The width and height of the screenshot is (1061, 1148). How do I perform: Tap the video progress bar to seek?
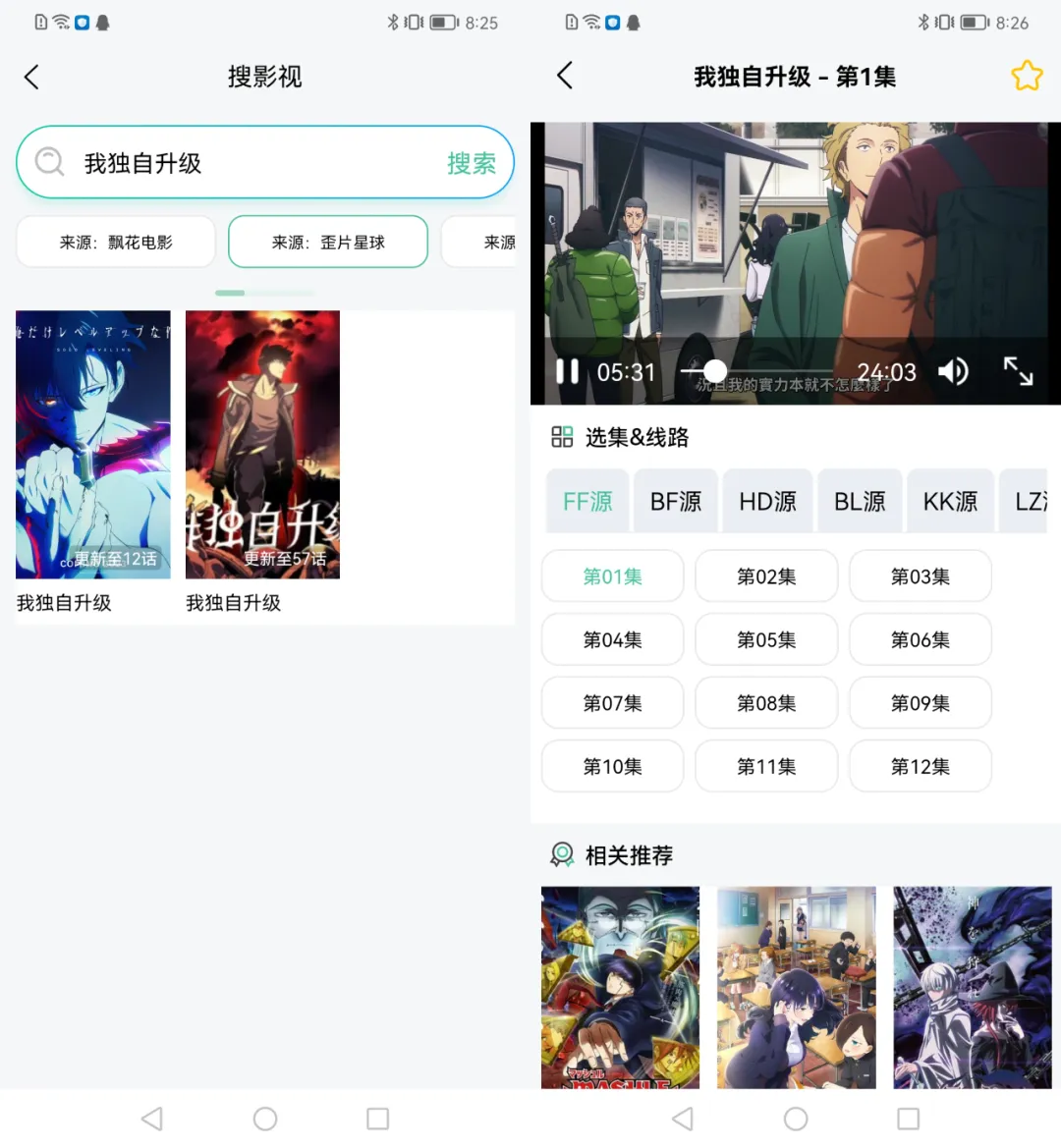[x=776, y=370]
